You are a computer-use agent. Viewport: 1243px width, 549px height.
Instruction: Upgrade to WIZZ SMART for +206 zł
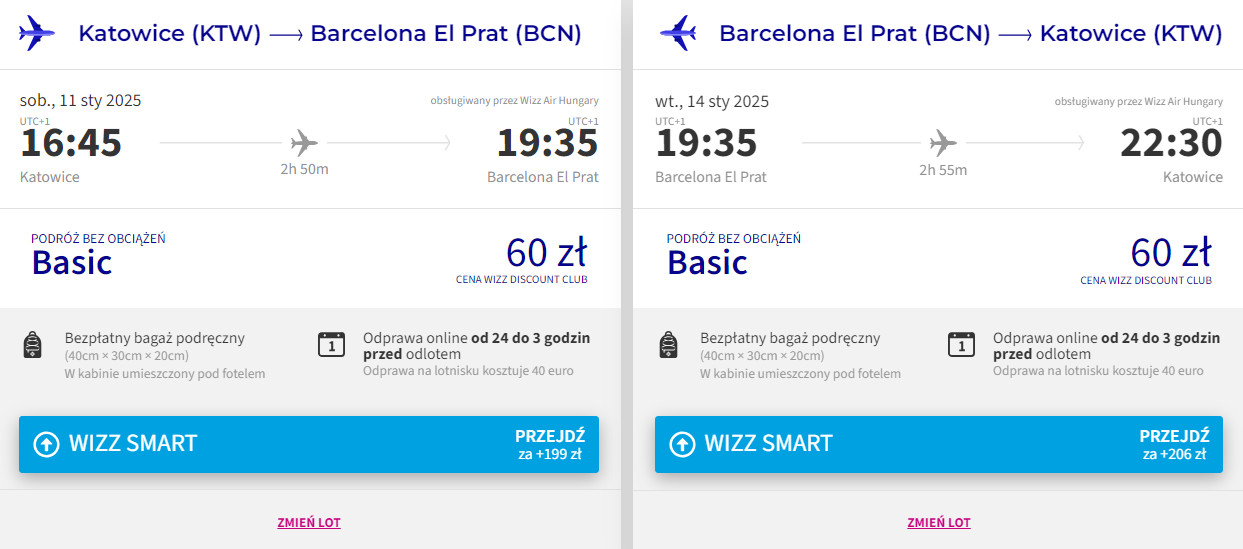coord(939,444)
